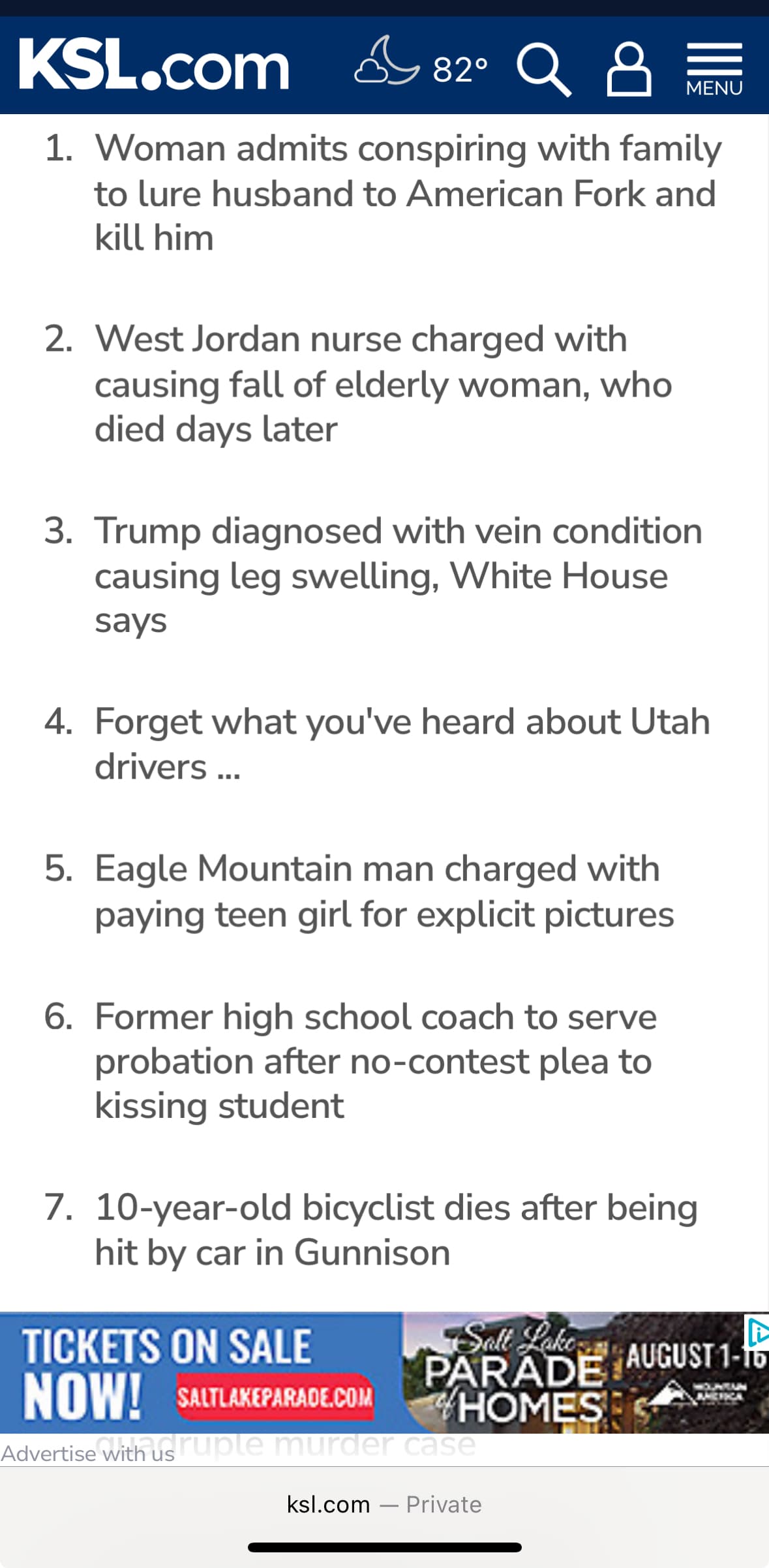
Task: Follow the 'Advertise with us' link
Action: tap(88, 1454)
